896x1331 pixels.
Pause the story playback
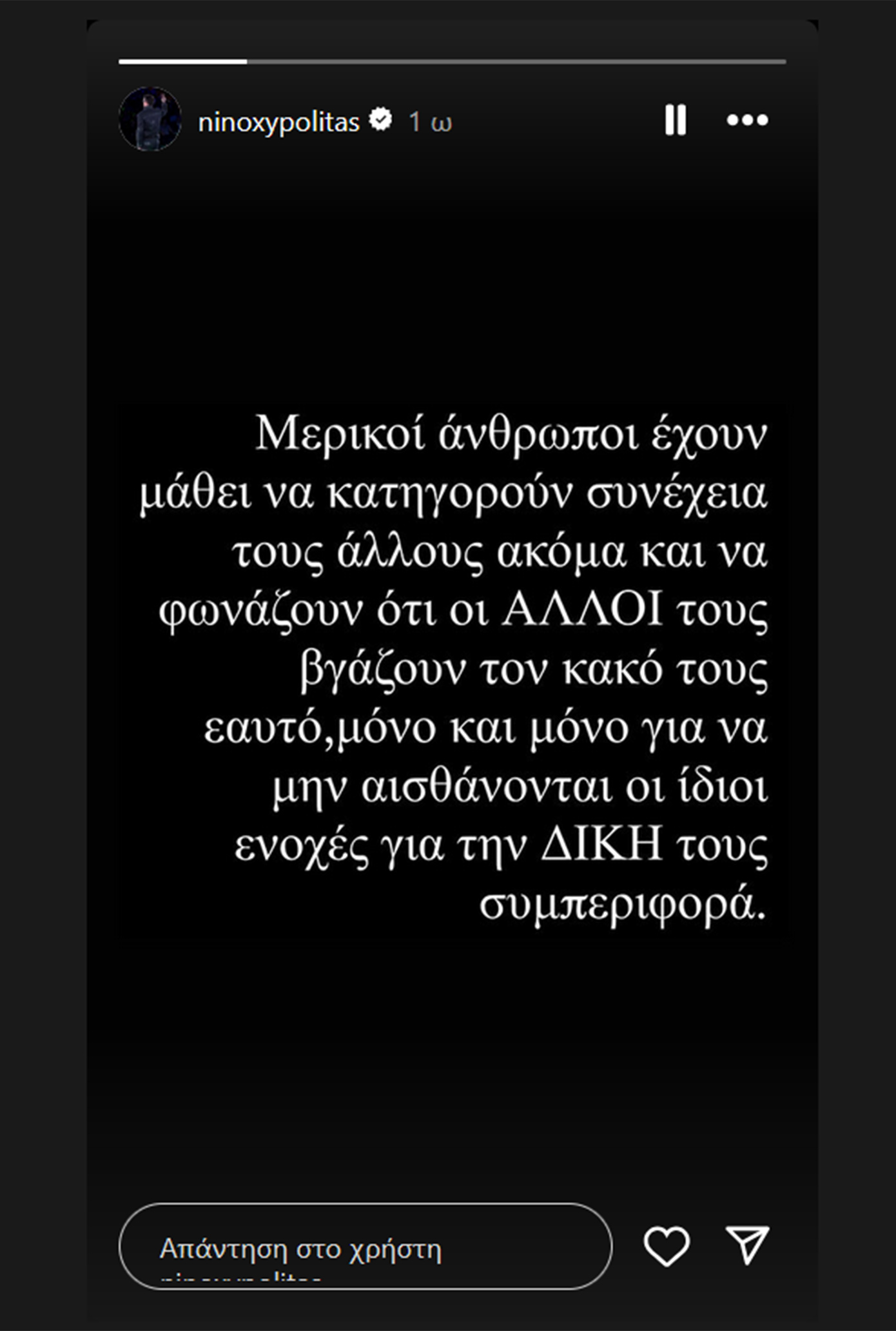[x=675, y=120]
